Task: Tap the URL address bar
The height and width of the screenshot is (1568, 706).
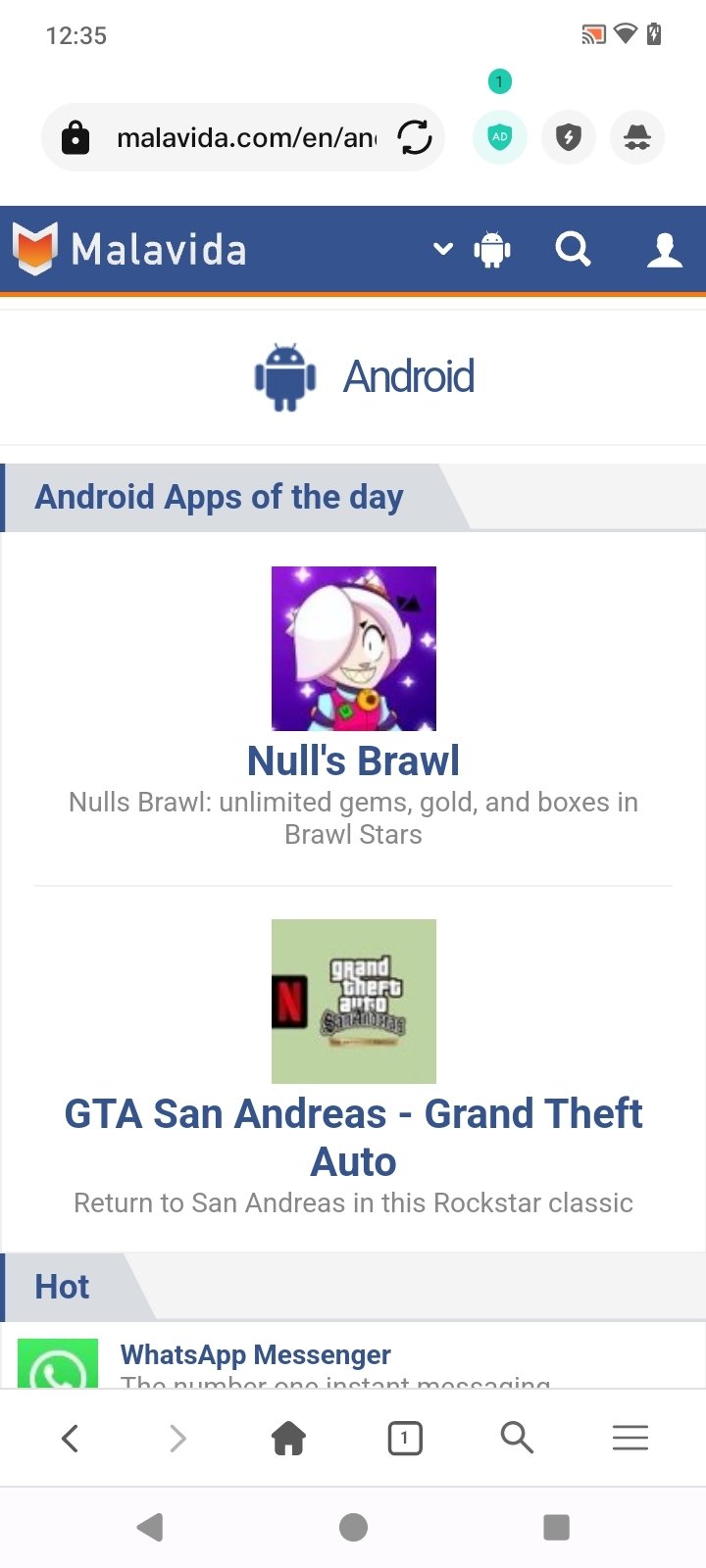Action: point(245,138)
